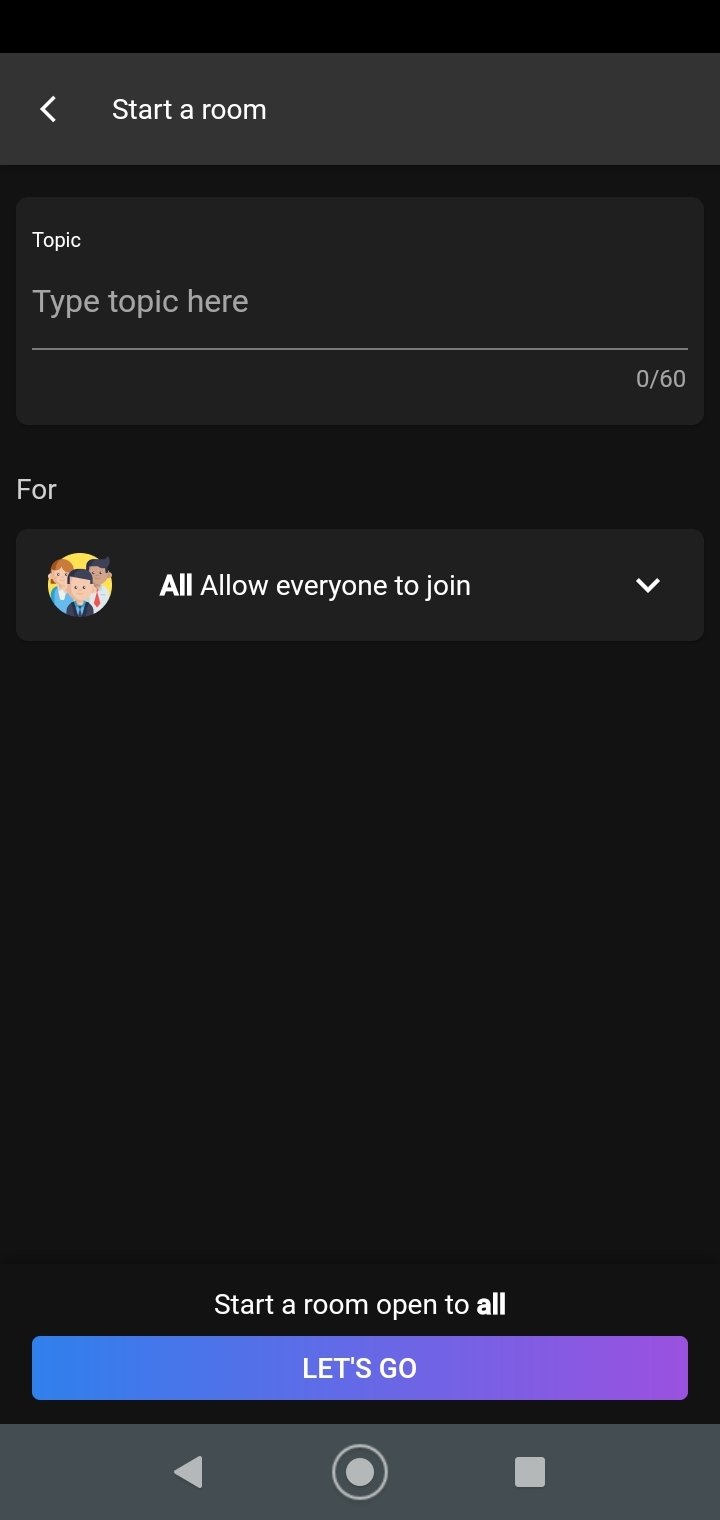Focus the Topic text field
The image size is (720, 1520).
(x=360, y=302)
